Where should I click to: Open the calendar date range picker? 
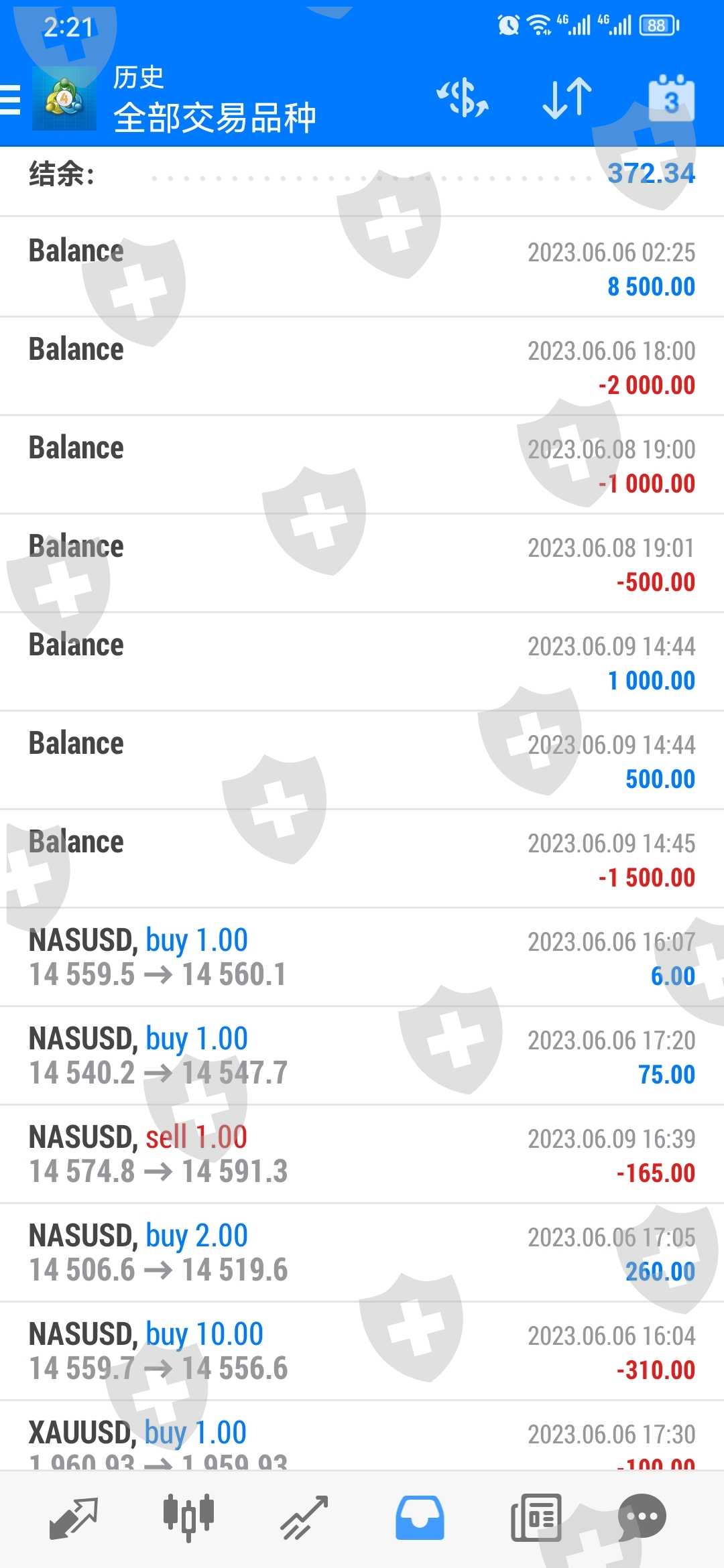click(671, 98)
